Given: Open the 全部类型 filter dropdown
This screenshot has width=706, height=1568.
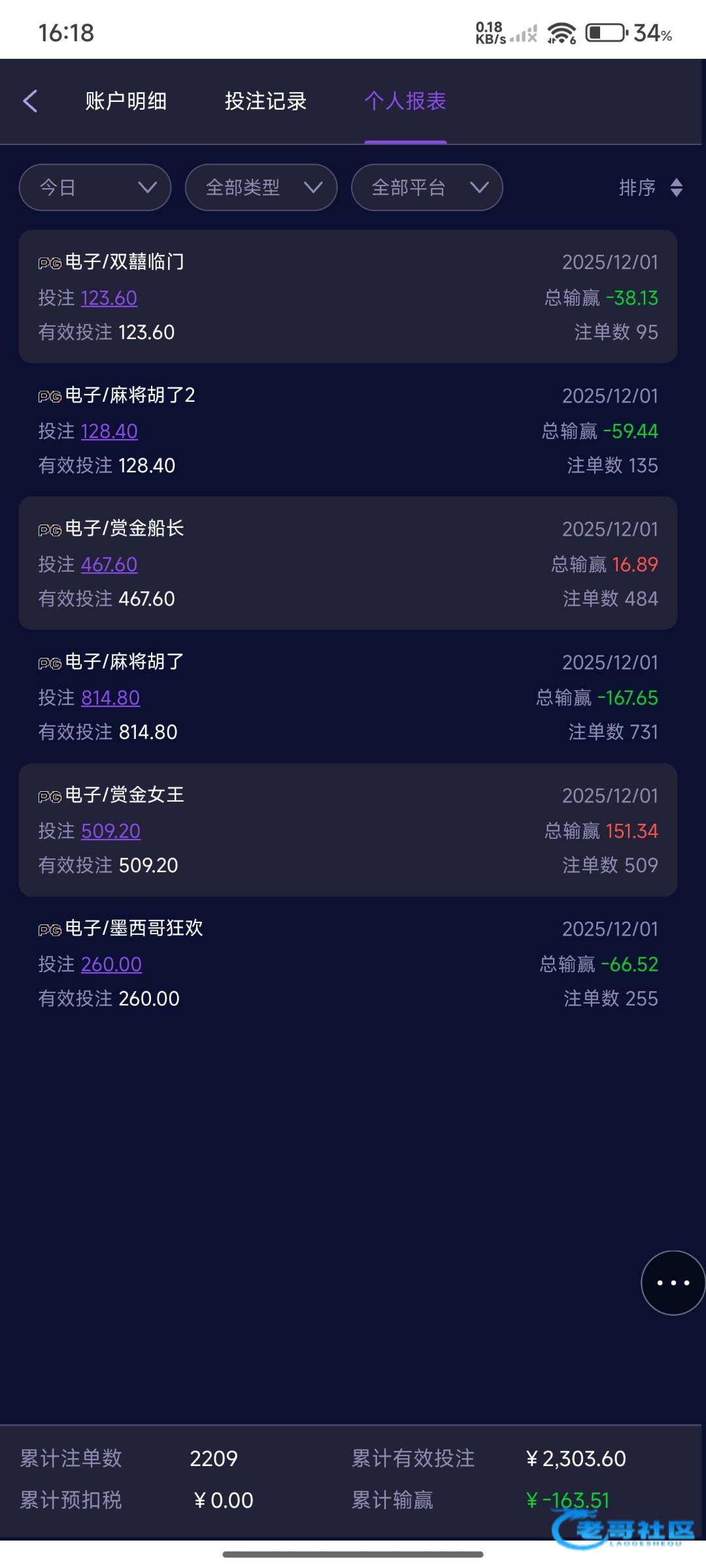Looking at the screenshot, I should 261,188.
